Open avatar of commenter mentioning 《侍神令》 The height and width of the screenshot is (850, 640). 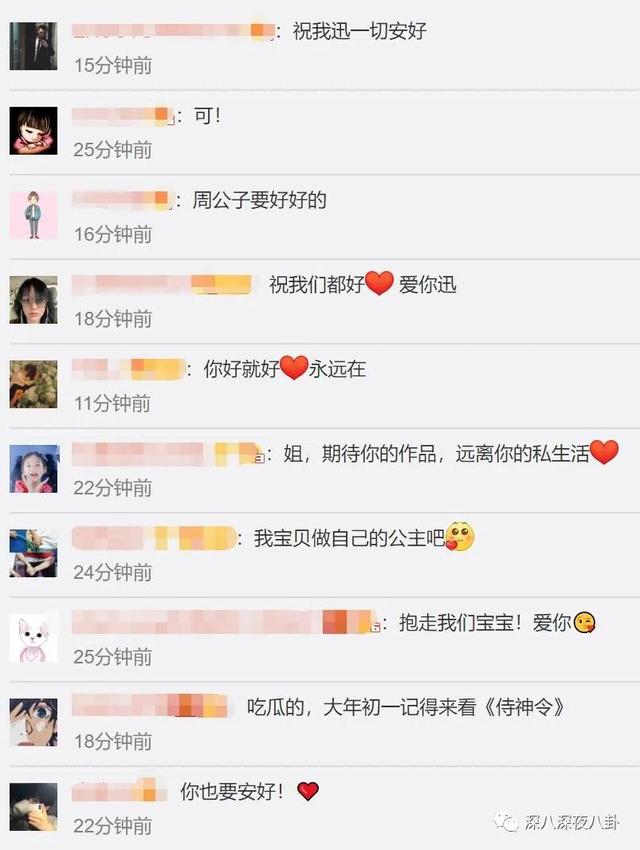[33, 722]
